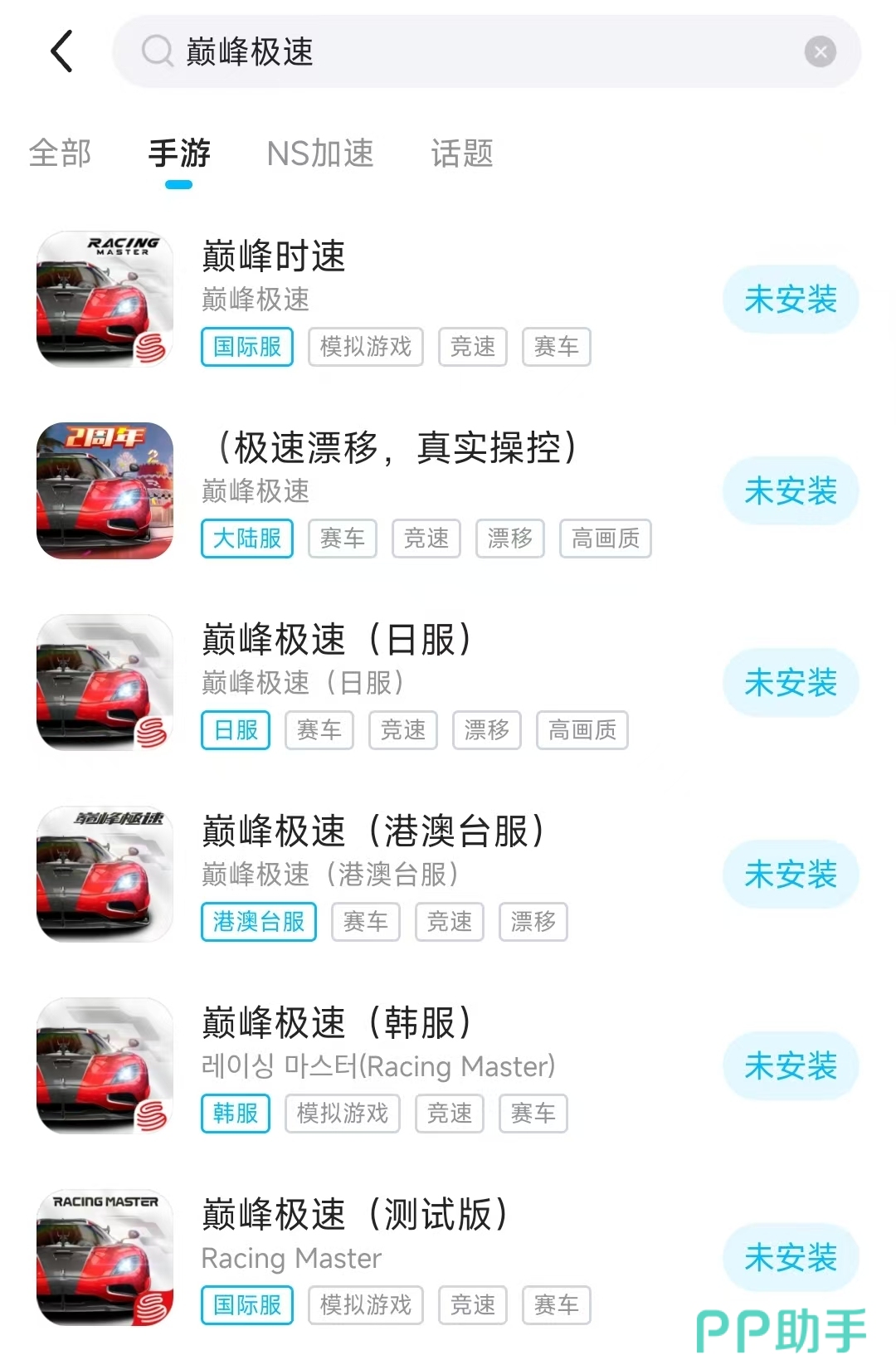Edit the 巅峰极速 search field

[x=465, y=51]
